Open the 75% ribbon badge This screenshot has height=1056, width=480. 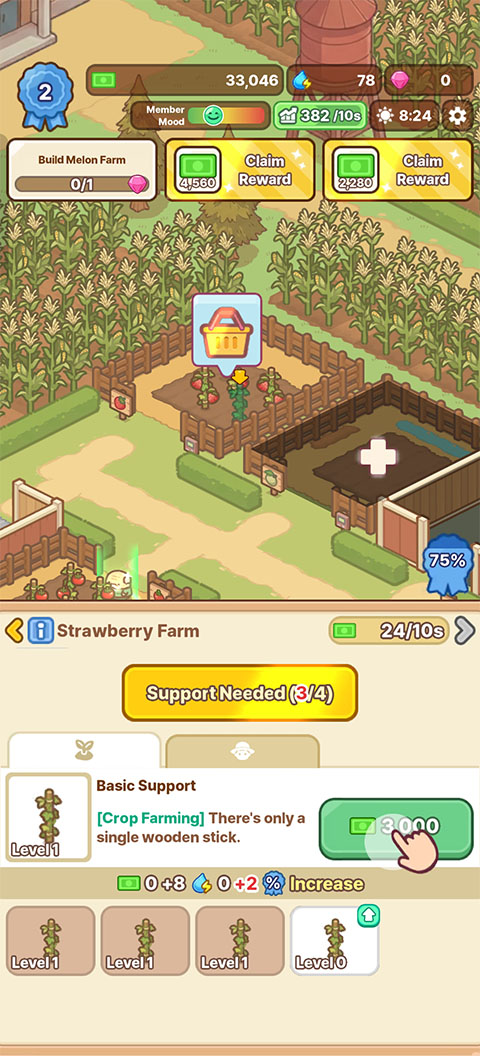click(448, 563)
